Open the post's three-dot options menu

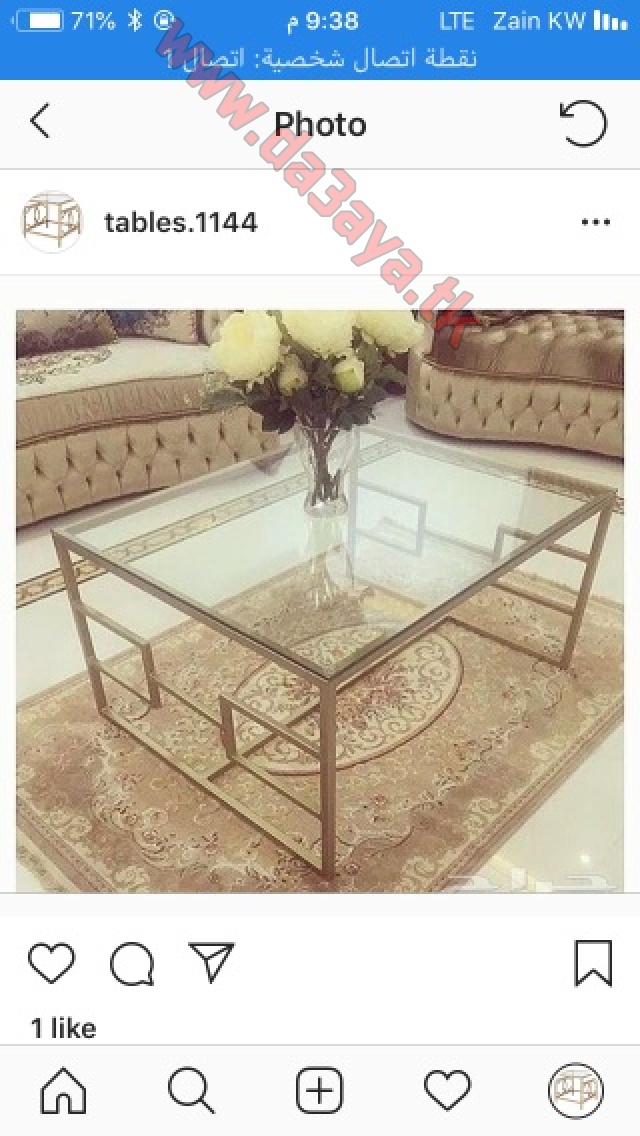pos(596,222)
